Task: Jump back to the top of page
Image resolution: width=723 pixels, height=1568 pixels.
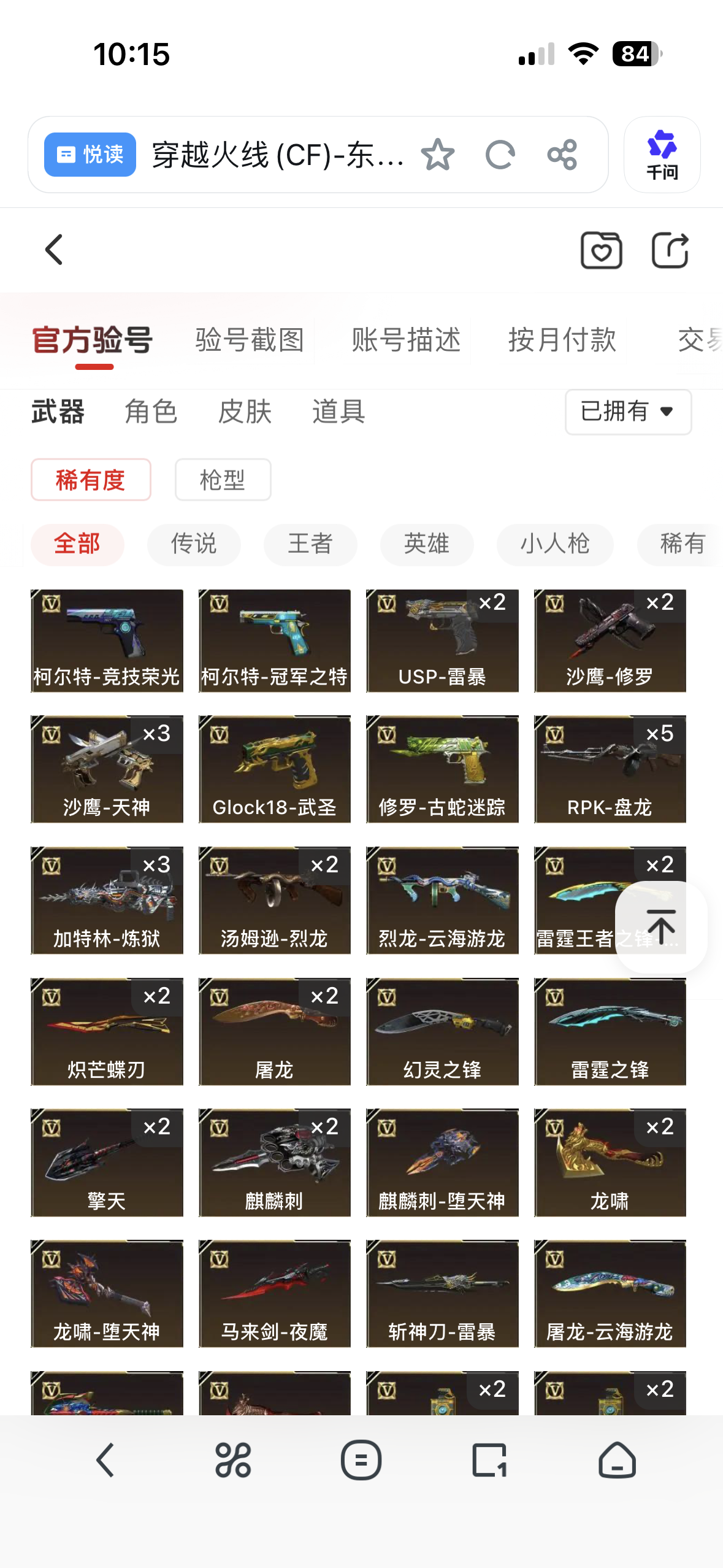Action: click(x=661, y=926)
